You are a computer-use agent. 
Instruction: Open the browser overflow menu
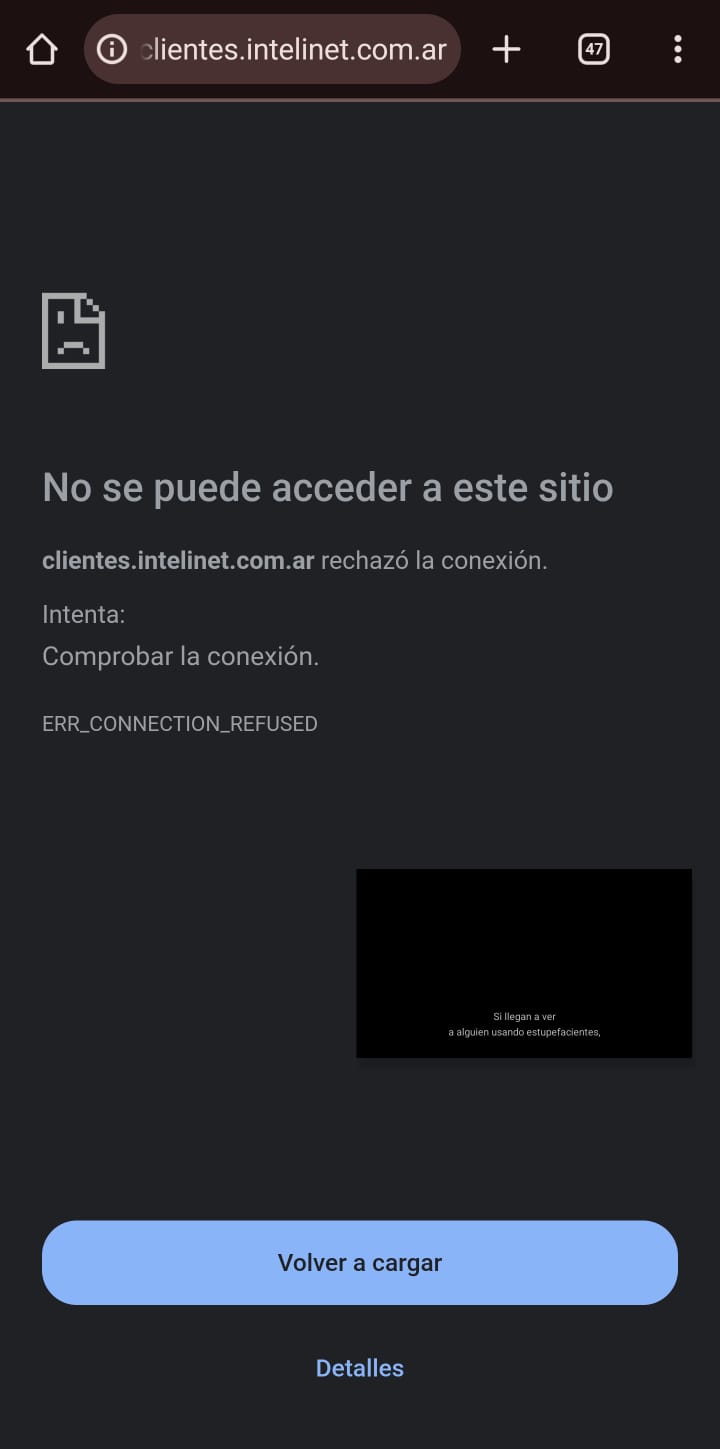[677, 49]
